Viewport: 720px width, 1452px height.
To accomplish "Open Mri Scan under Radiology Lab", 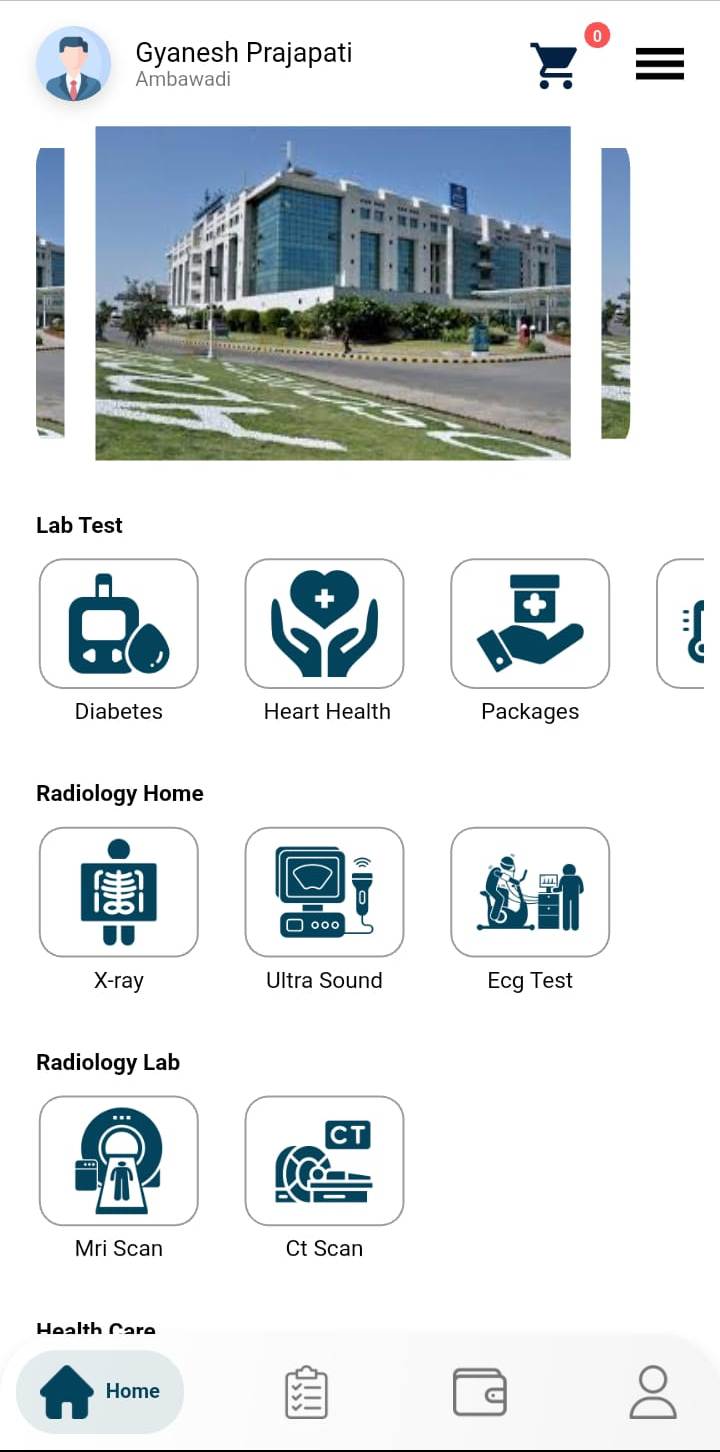I will click(119, 1161).
